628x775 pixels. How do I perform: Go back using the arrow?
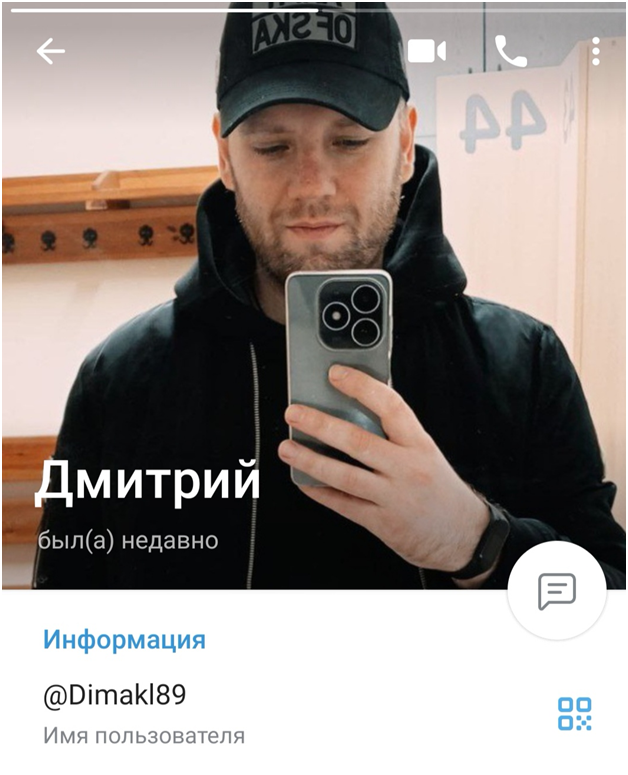click(50, 52)
